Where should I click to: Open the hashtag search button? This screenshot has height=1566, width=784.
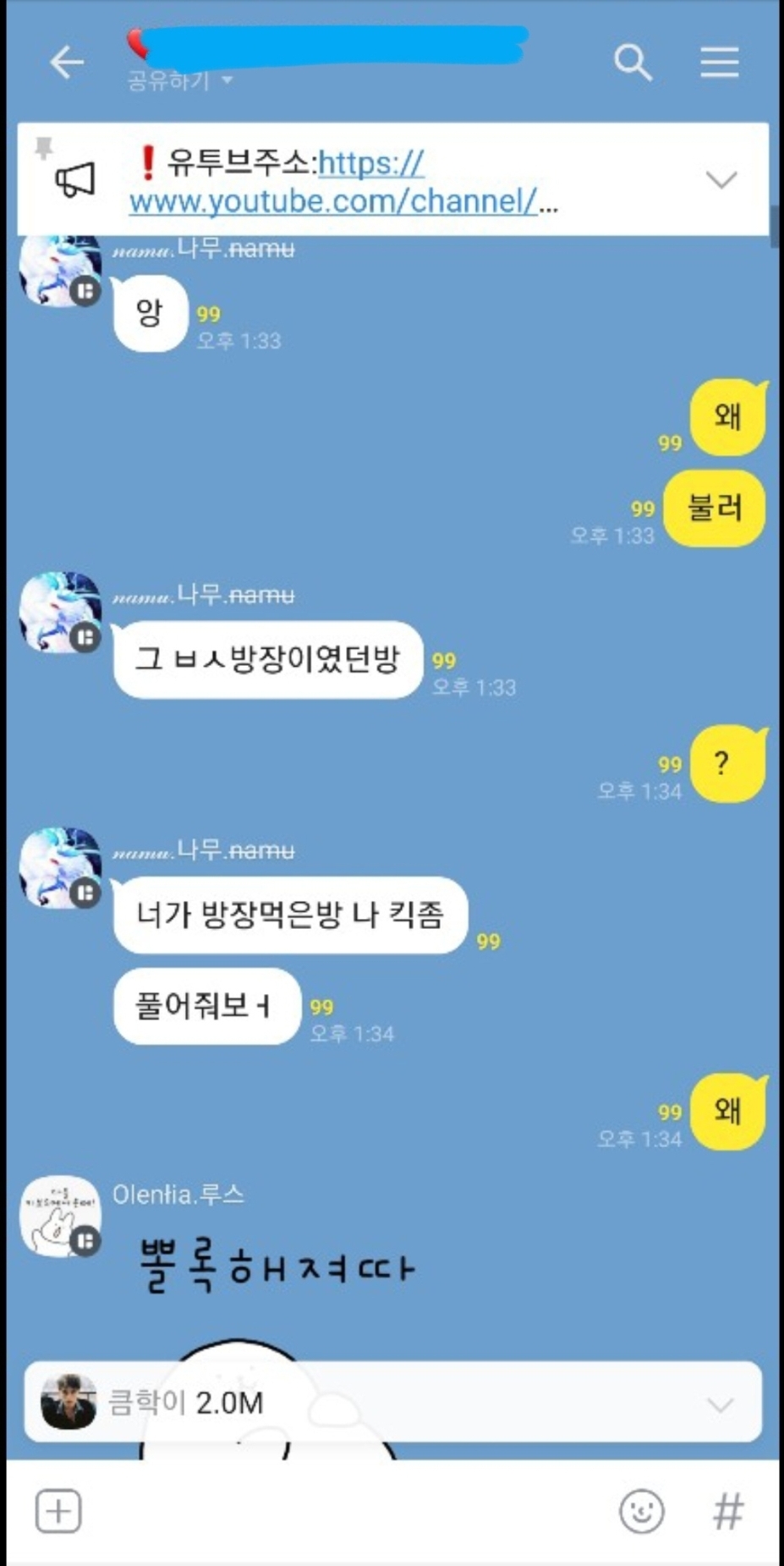[x=727, y=1511]
